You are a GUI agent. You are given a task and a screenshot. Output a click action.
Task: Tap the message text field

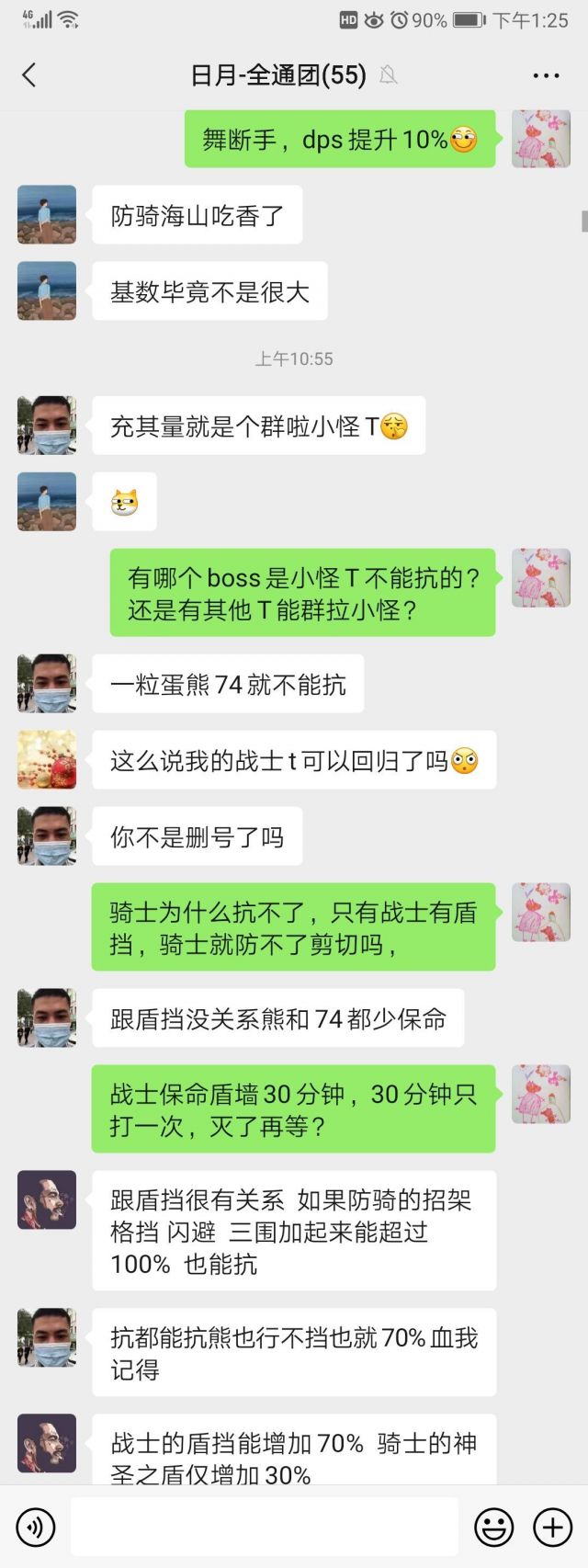[264, 1527]
